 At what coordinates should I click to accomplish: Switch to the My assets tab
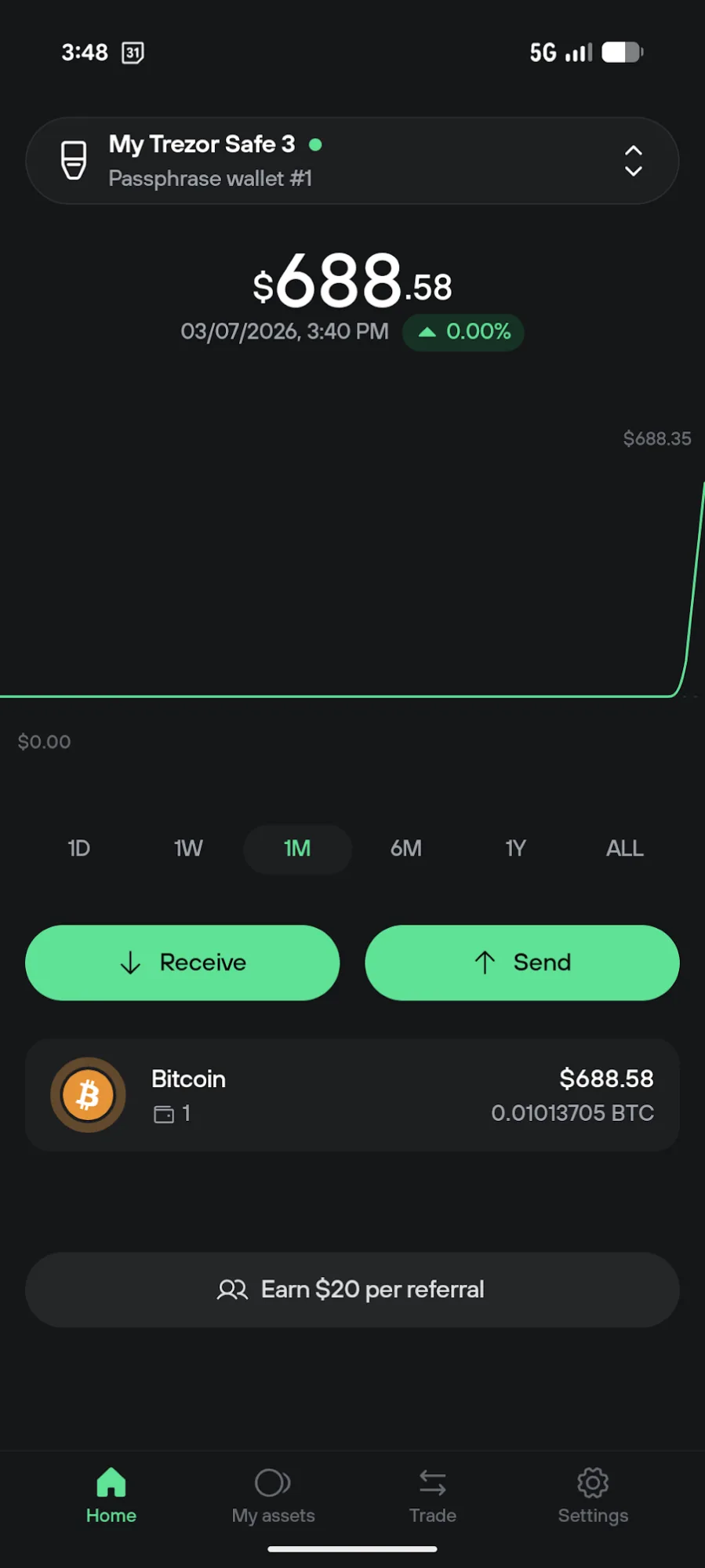tap(273, 1497)
